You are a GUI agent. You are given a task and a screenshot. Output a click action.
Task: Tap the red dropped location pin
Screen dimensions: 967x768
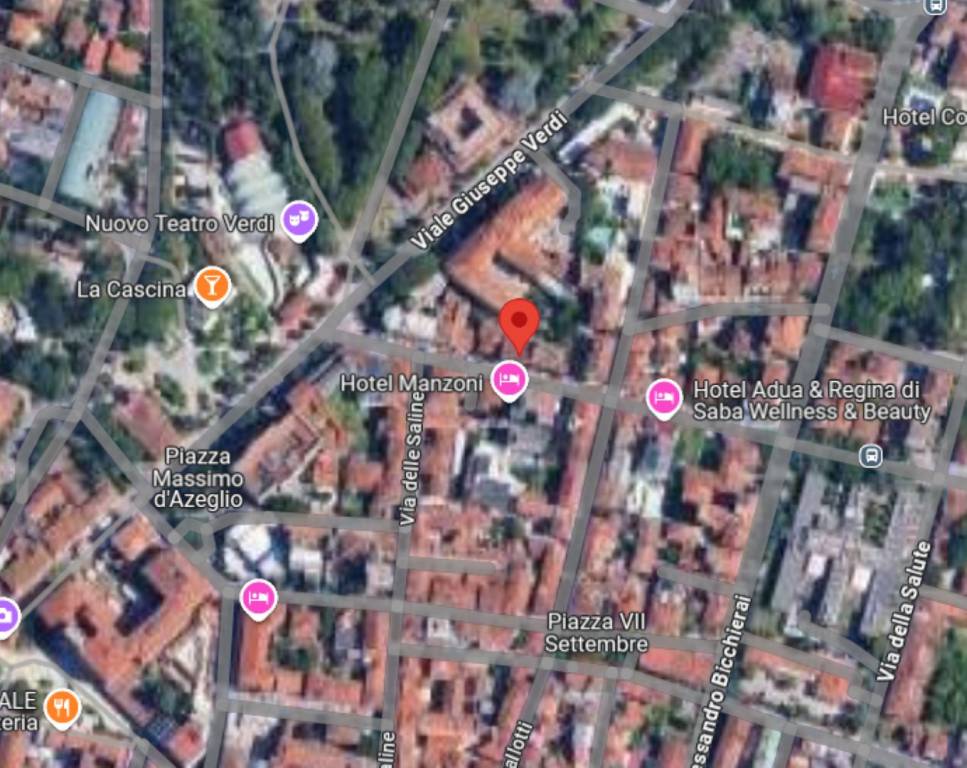pos(519,322)
